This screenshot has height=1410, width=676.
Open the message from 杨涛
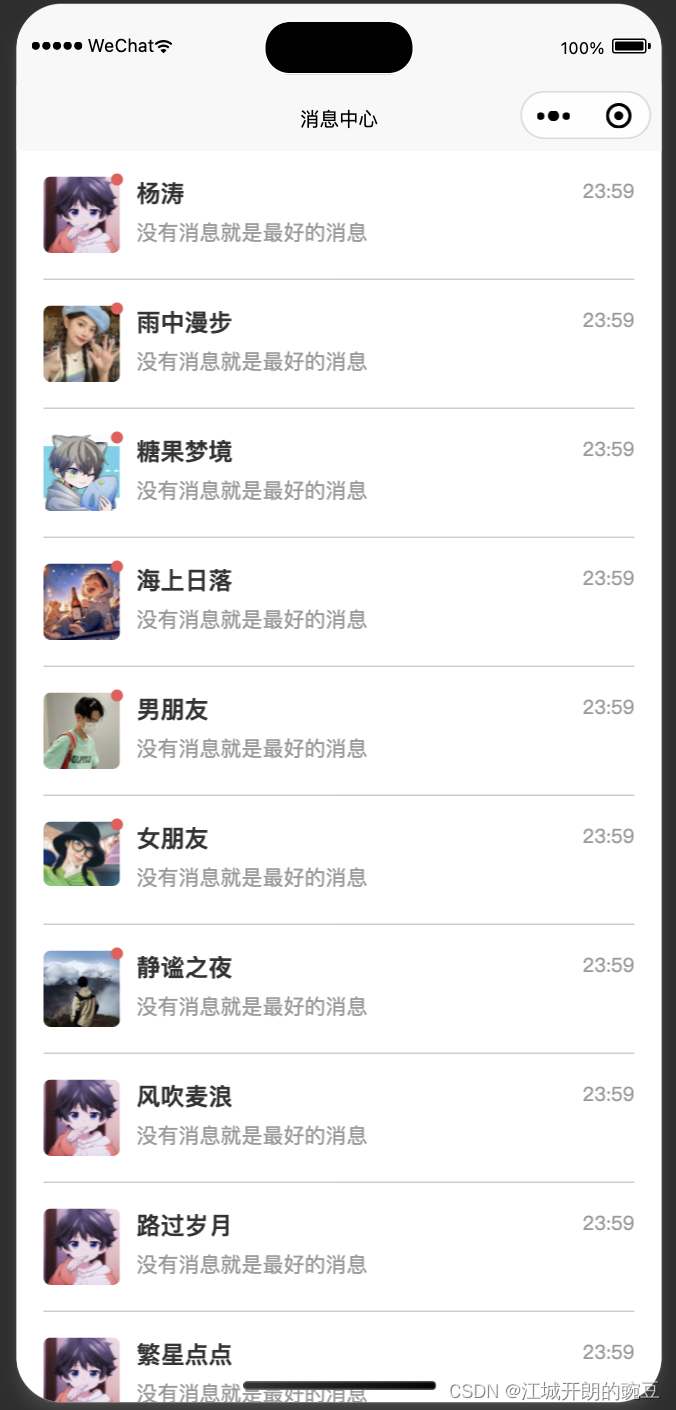[339, 215]
